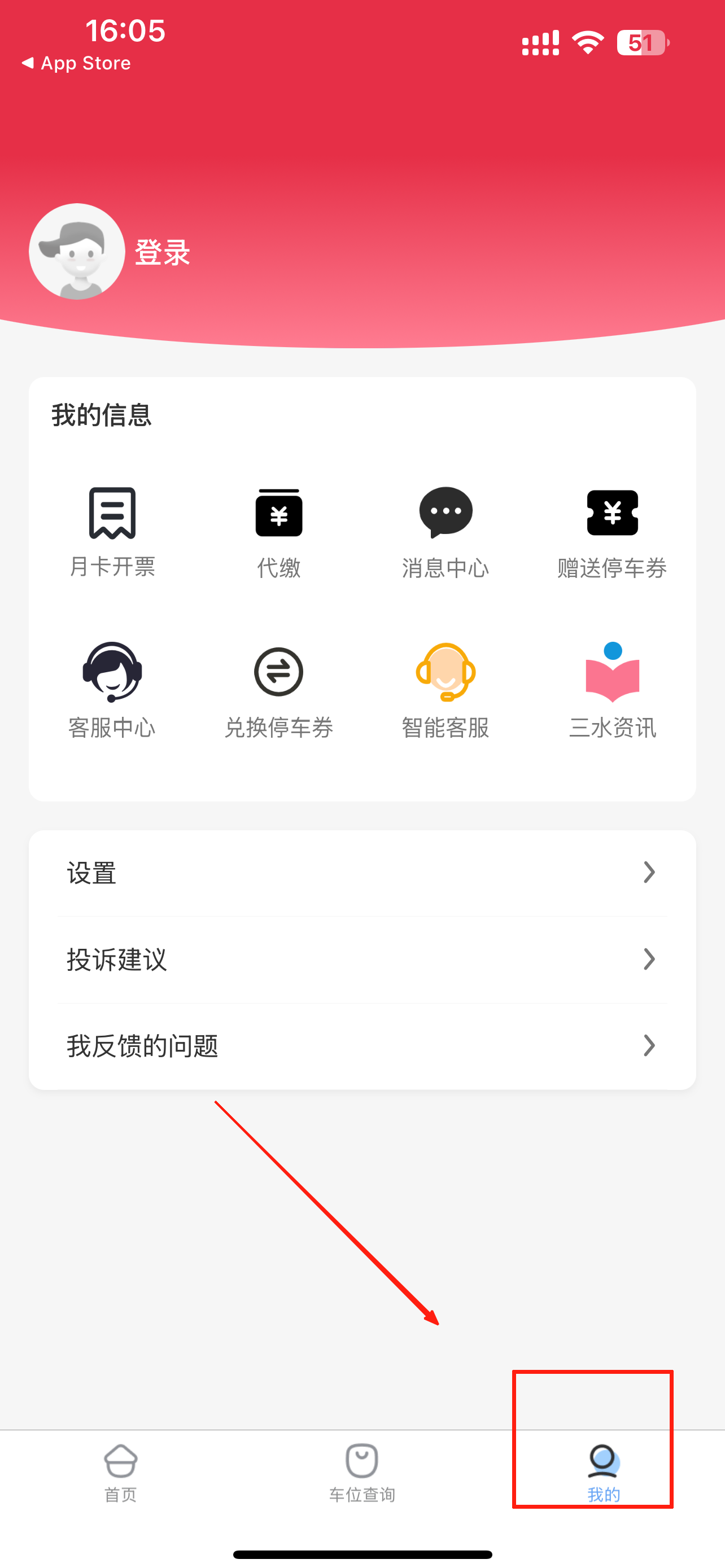The height and width of the screenshot is (1568, 725).
Task: Open 客服中心 customer service center
Action: [x=112, y=690]
